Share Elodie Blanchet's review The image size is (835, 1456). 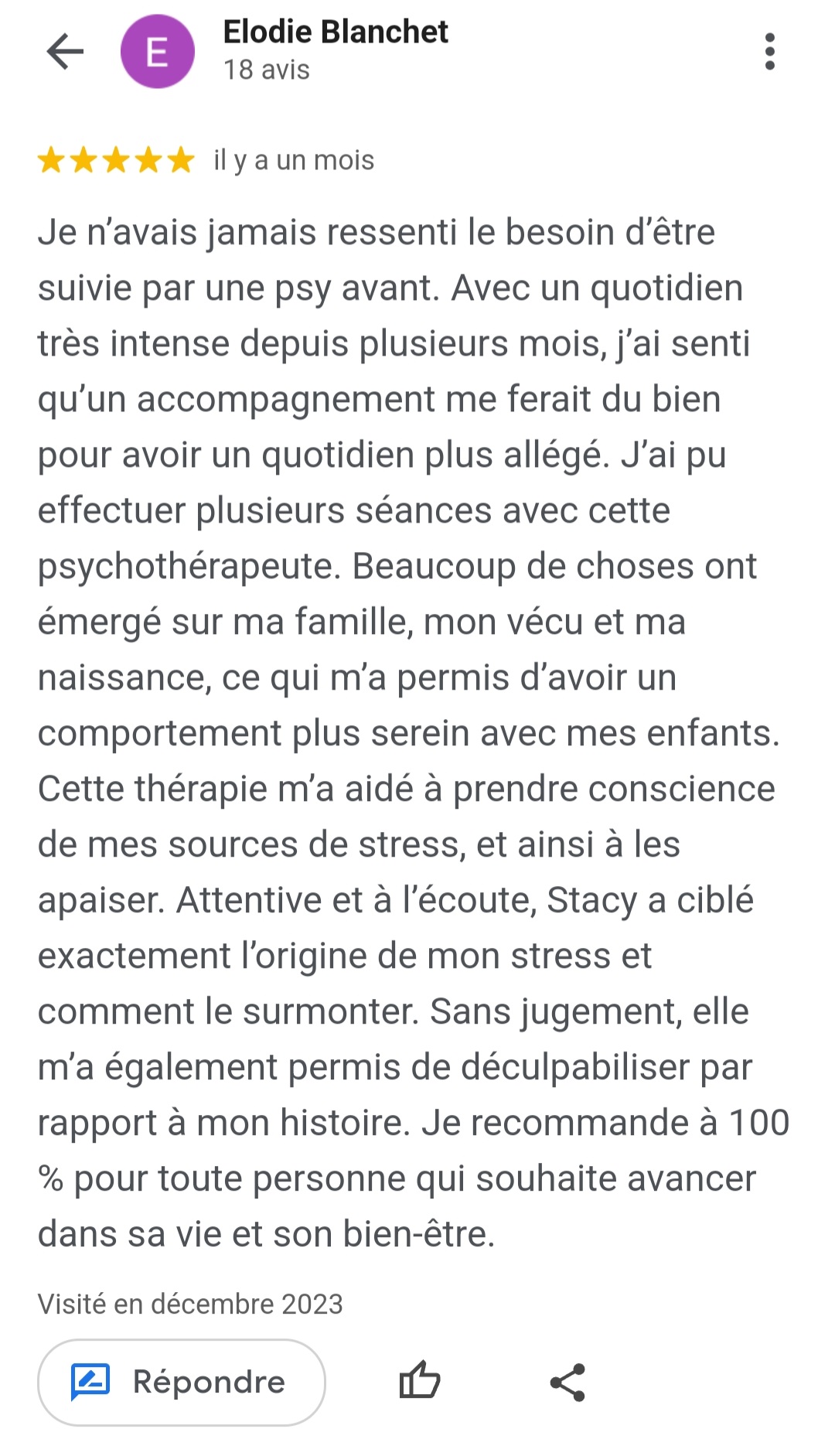click(567, 1382)
